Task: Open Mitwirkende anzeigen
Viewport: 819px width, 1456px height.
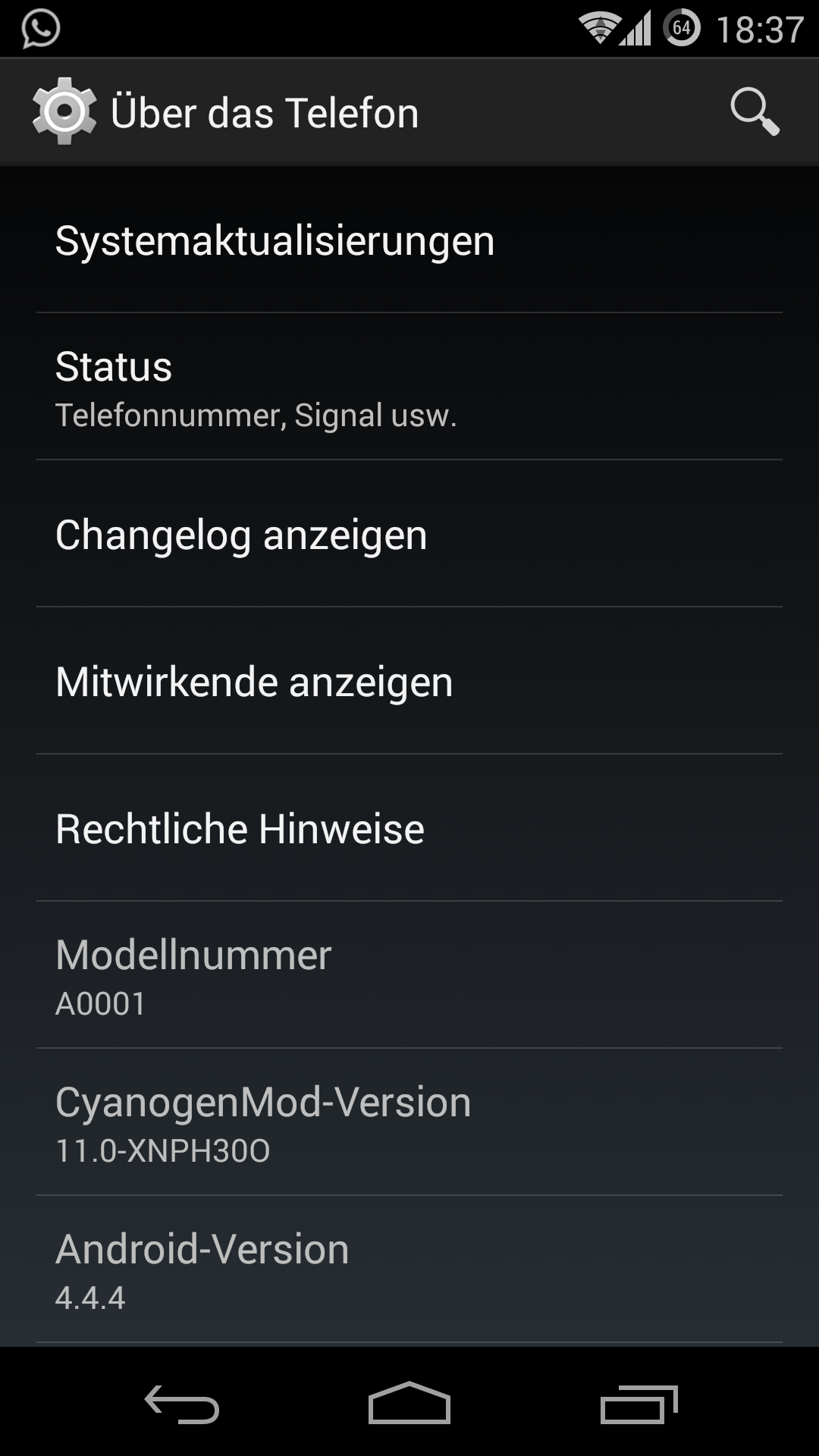Action: (409, 681)
